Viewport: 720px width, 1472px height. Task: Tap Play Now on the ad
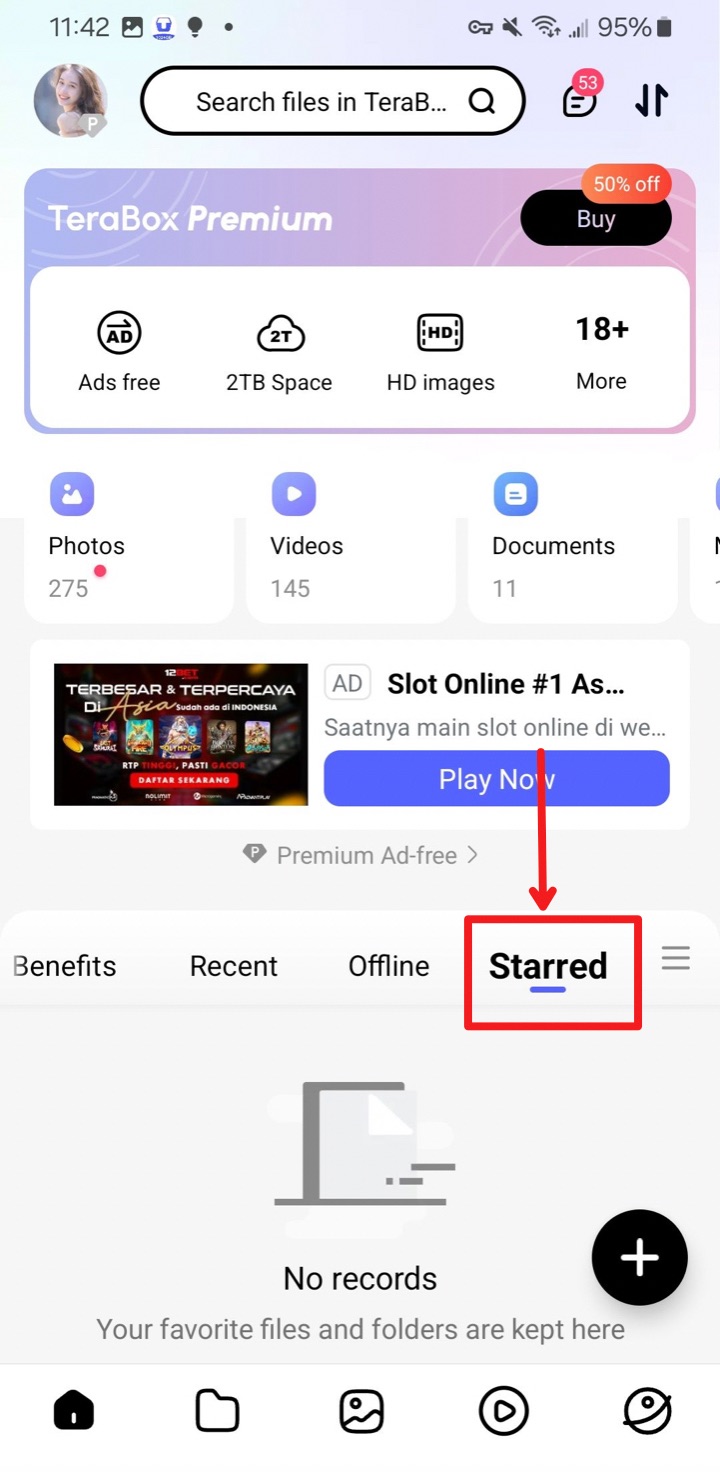click(x=496, y=779)
